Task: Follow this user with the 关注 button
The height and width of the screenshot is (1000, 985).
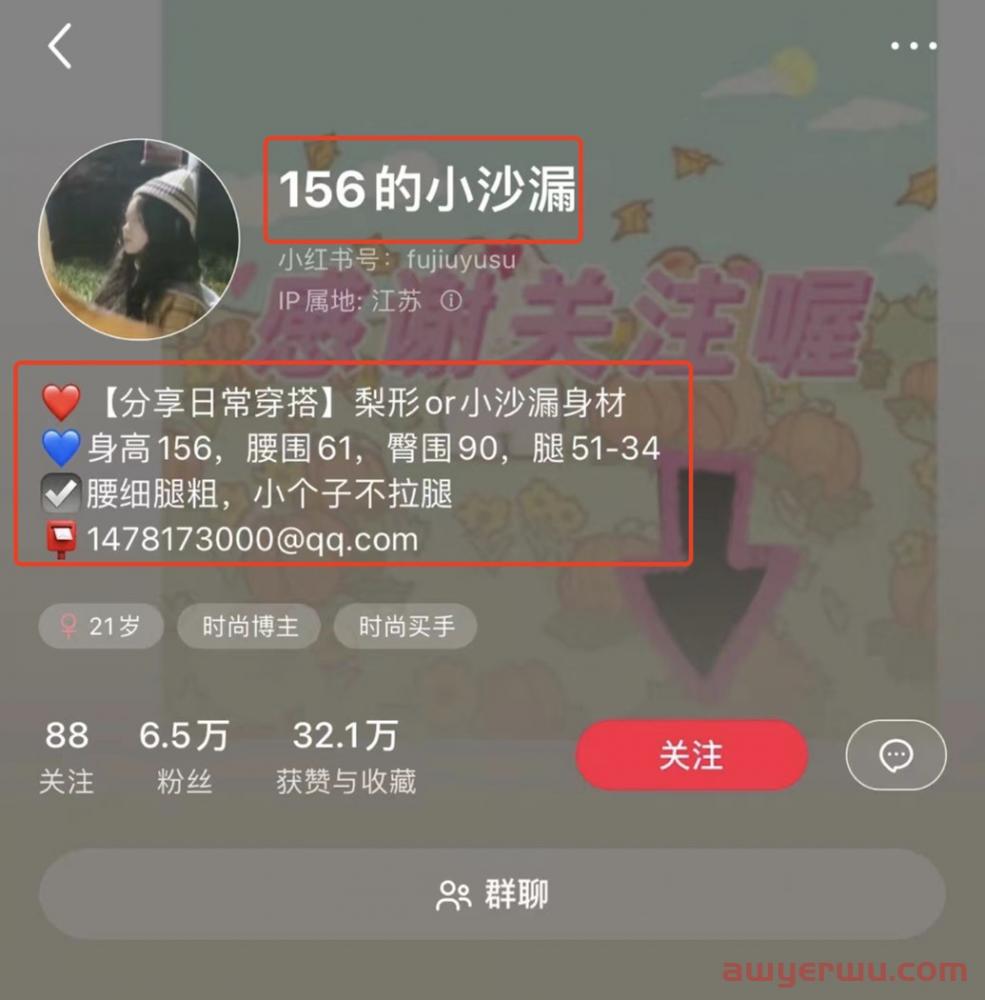Action: click(691, 755)
